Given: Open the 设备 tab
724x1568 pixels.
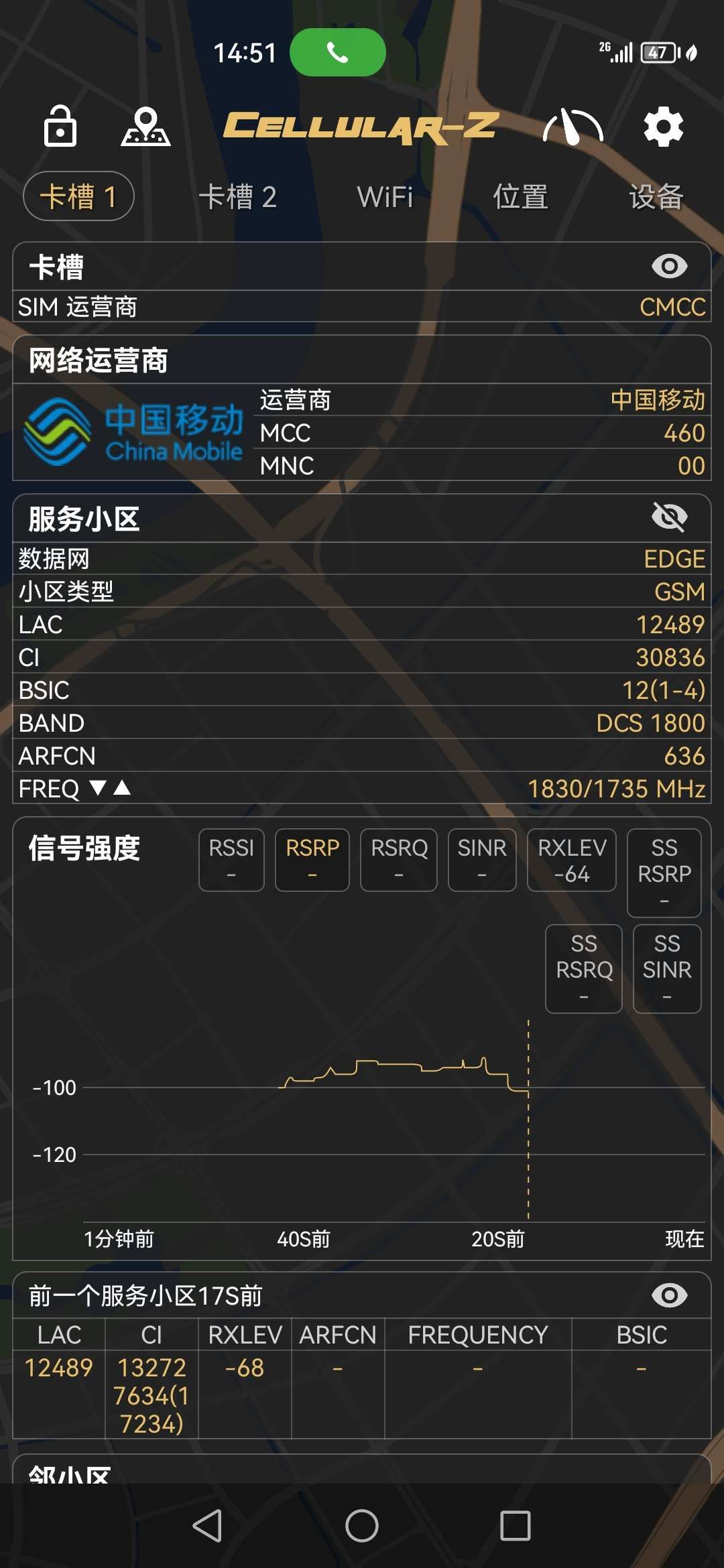Looking at the screenshot, I should click(x=656, y=197).
